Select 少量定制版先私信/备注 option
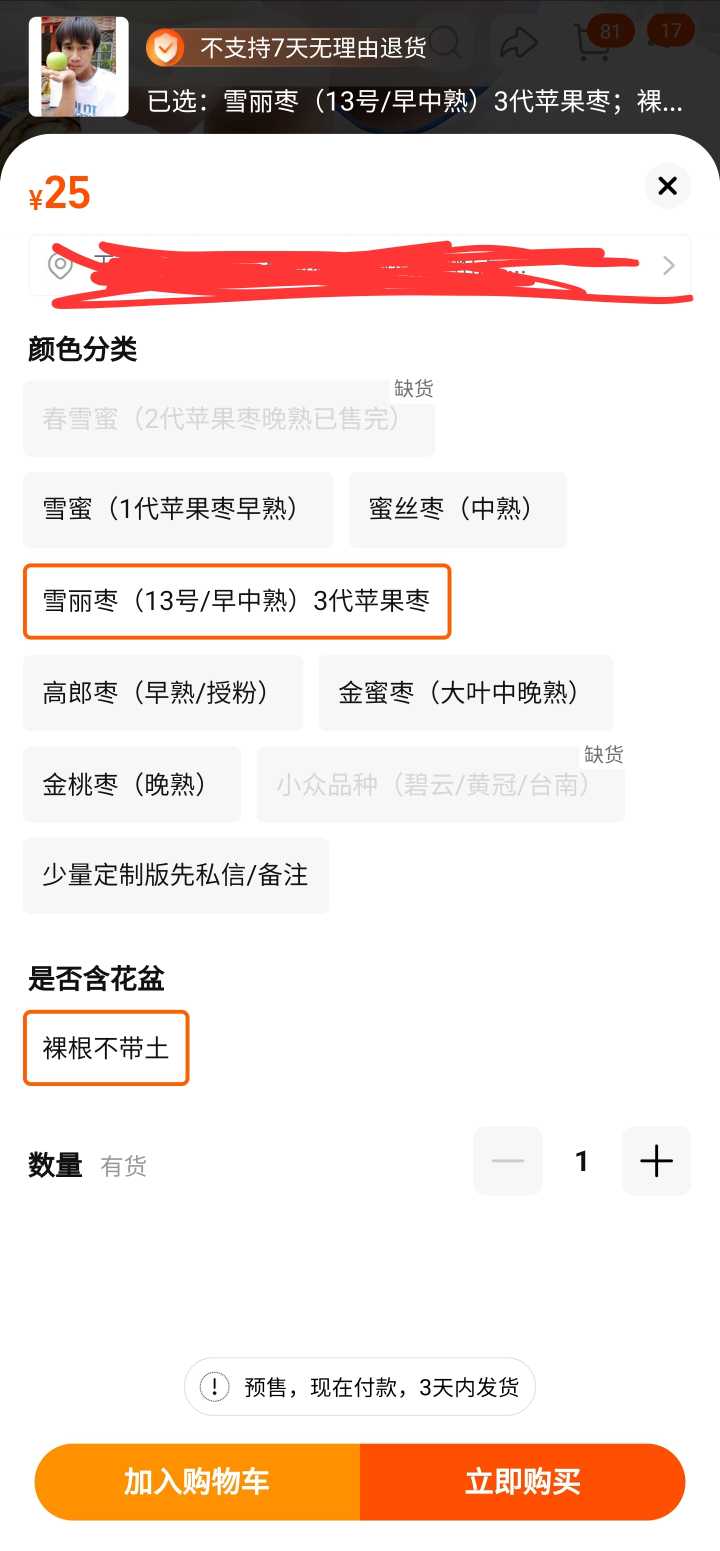 pos(176,875)
